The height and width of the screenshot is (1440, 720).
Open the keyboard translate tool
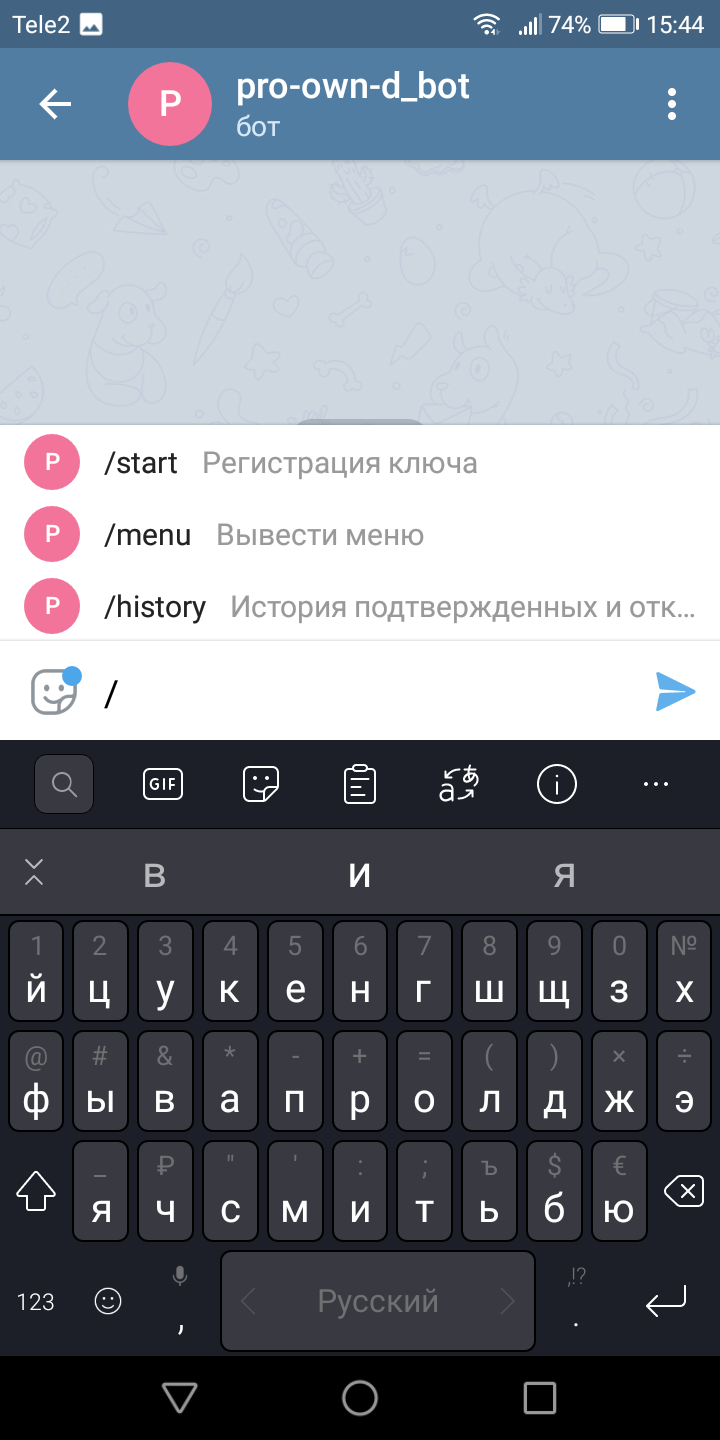(x=458, y=785)
